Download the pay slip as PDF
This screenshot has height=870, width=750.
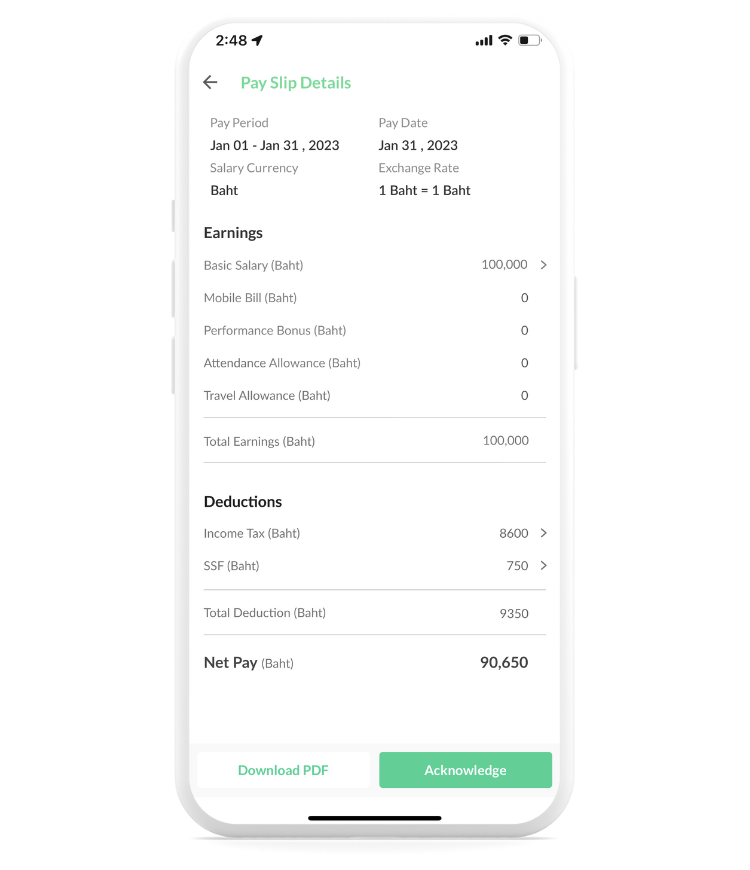283,770
